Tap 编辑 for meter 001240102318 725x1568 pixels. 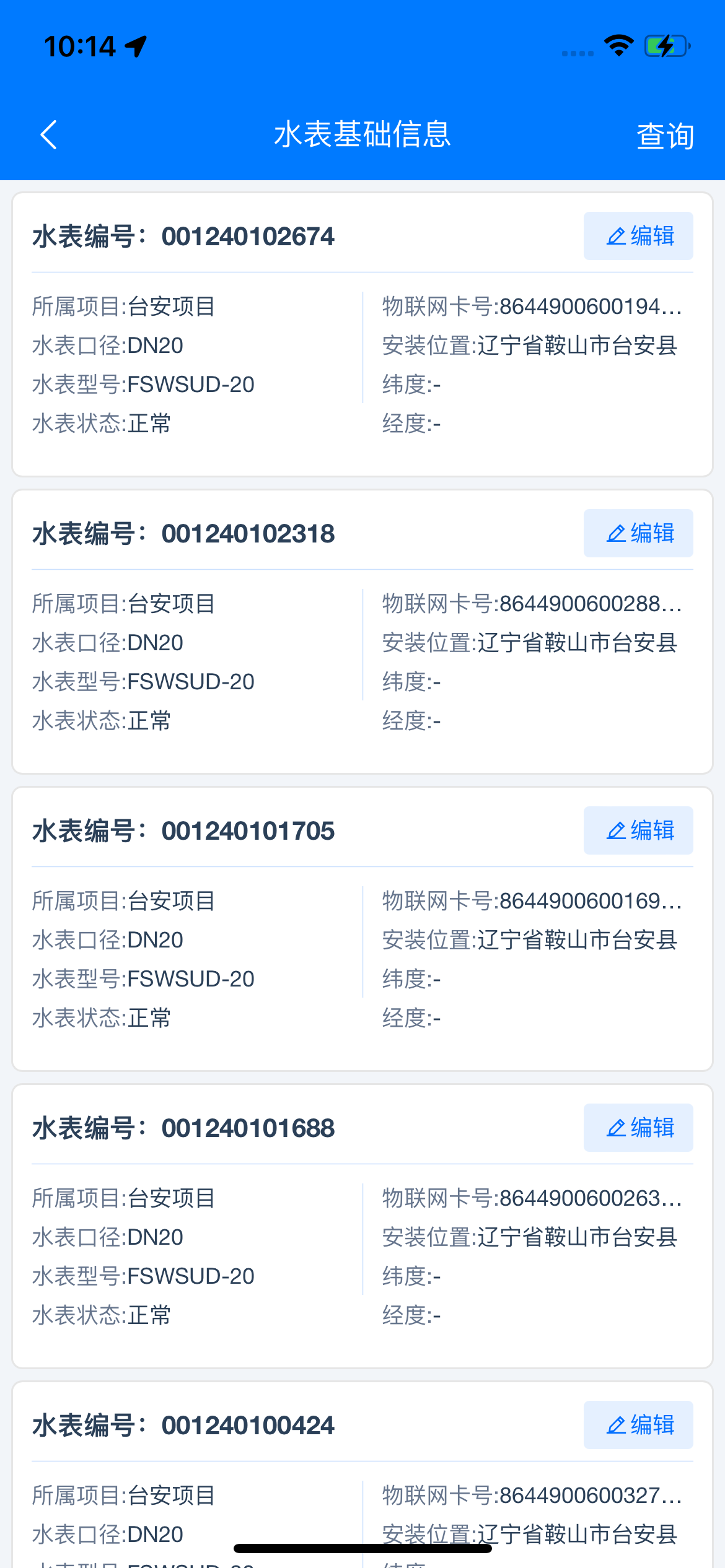click(x=638, y=533)
